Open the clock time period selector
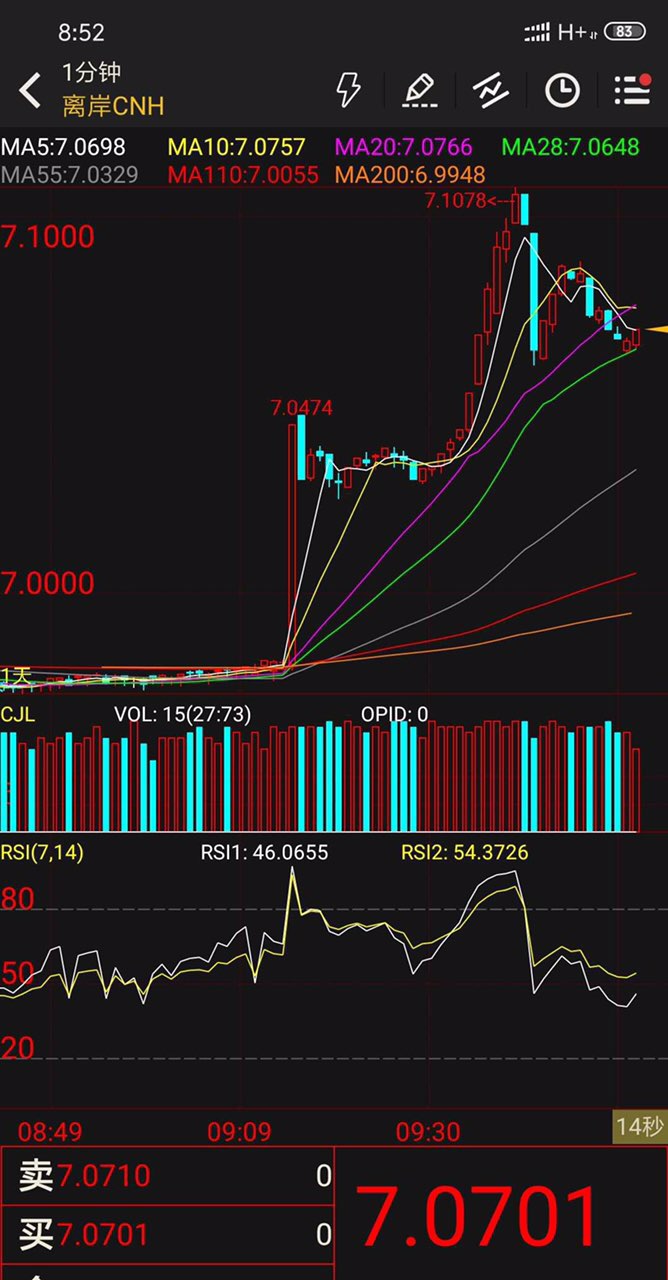Screen dimensions: 668x1280 pos(562,90)
